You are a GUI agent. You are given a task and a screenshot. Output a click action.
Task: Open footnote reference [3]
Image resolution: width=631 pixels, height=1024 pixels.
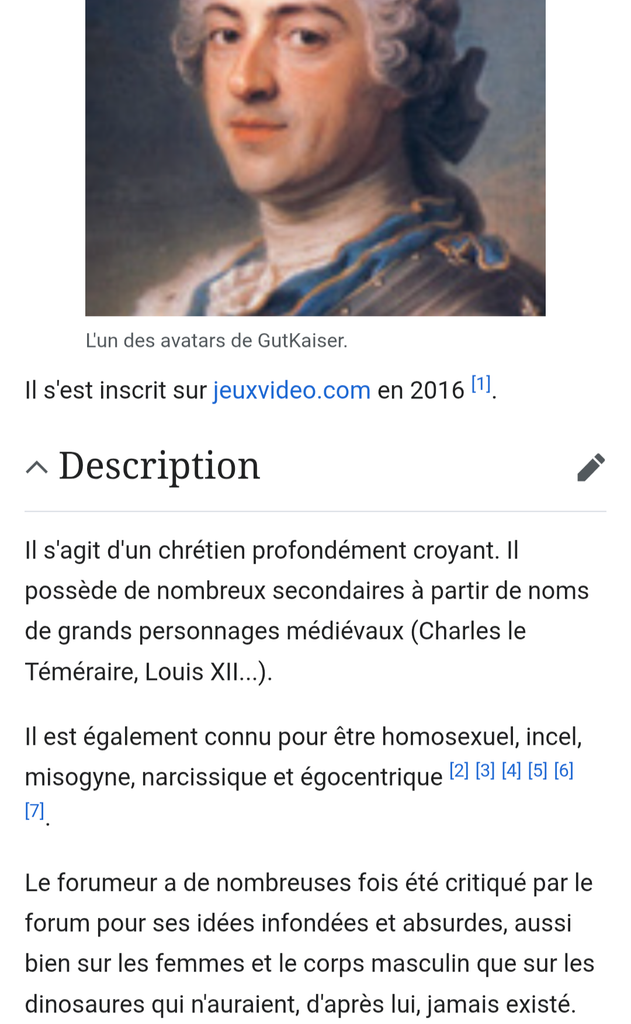pyautogui.click(x=485, y=771)
